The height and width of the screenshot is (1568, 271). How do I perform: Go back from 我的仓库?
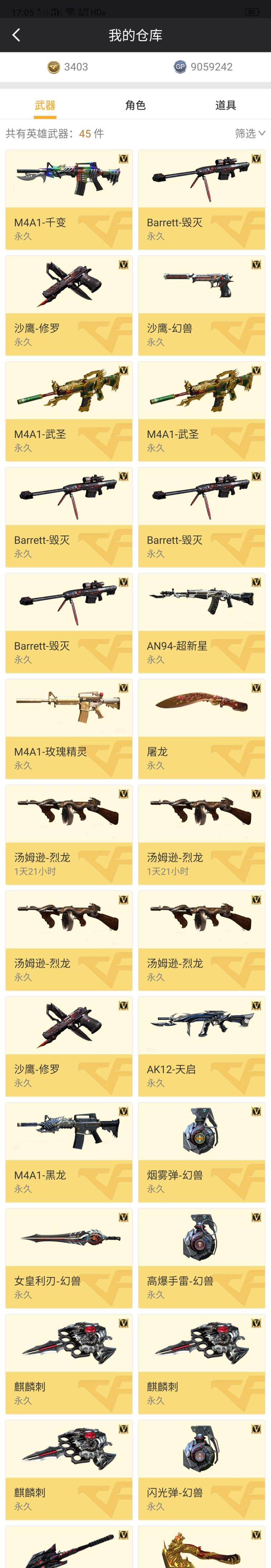pyautogui.click(x=16, y=35)
